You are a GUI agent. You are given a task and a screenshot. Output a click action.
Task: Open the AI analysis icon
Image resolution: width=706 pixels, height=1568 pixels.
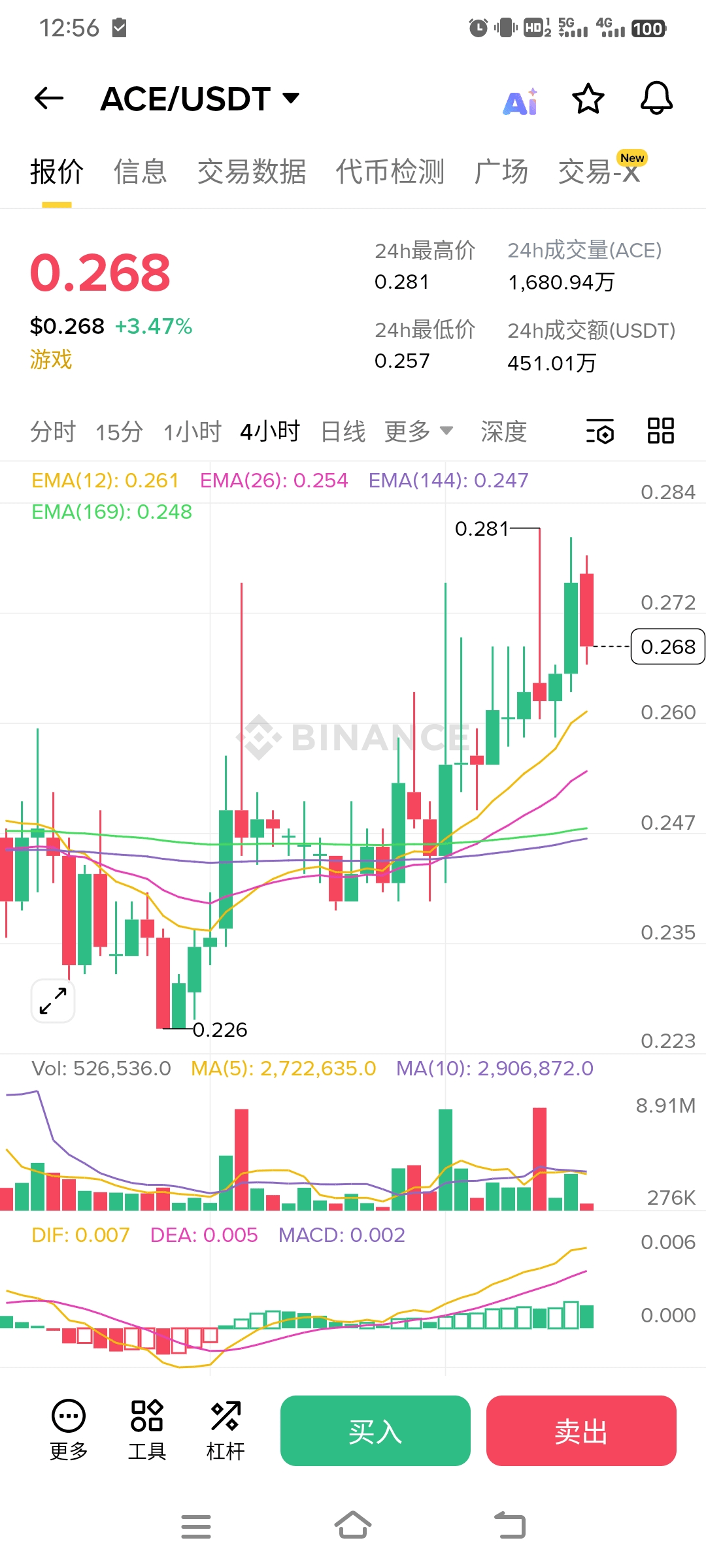tap(520, 101)
